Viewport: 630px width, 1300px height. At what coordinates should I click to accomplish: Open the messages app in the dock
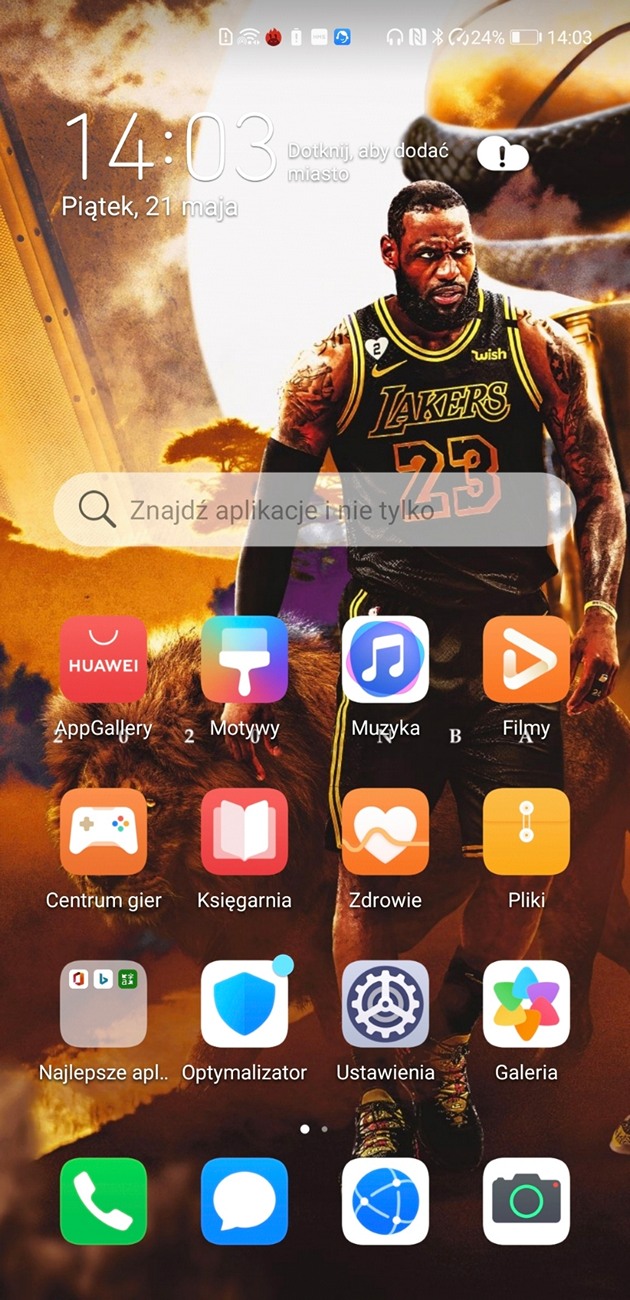[x=244, y=1201]
